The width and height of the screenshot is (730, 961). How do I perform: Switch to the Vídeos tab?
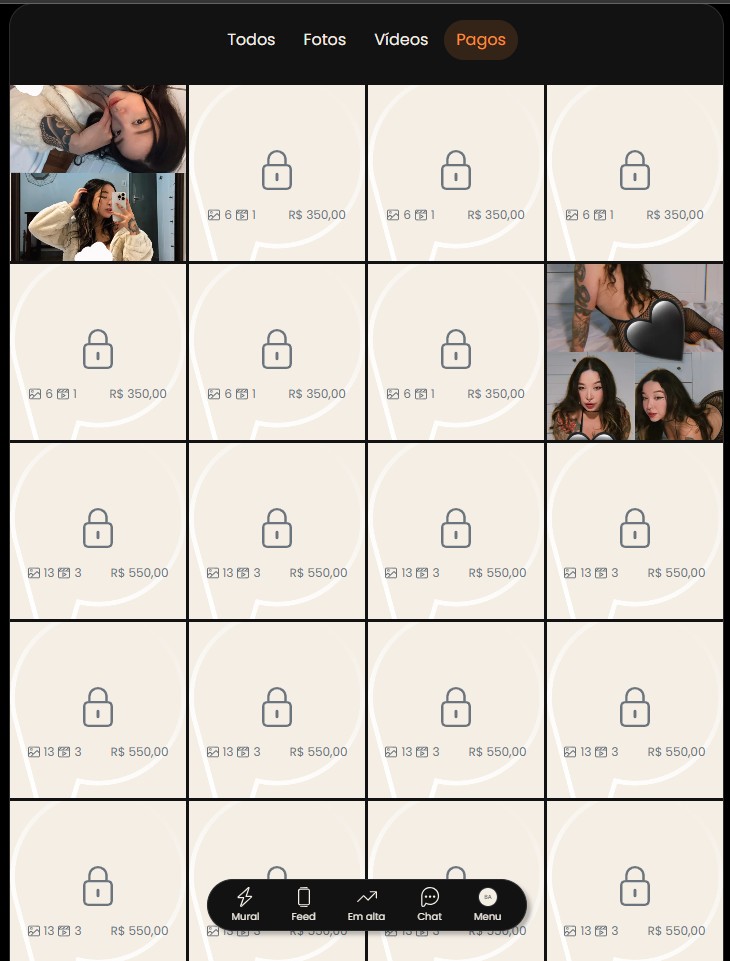pos(401,40)
